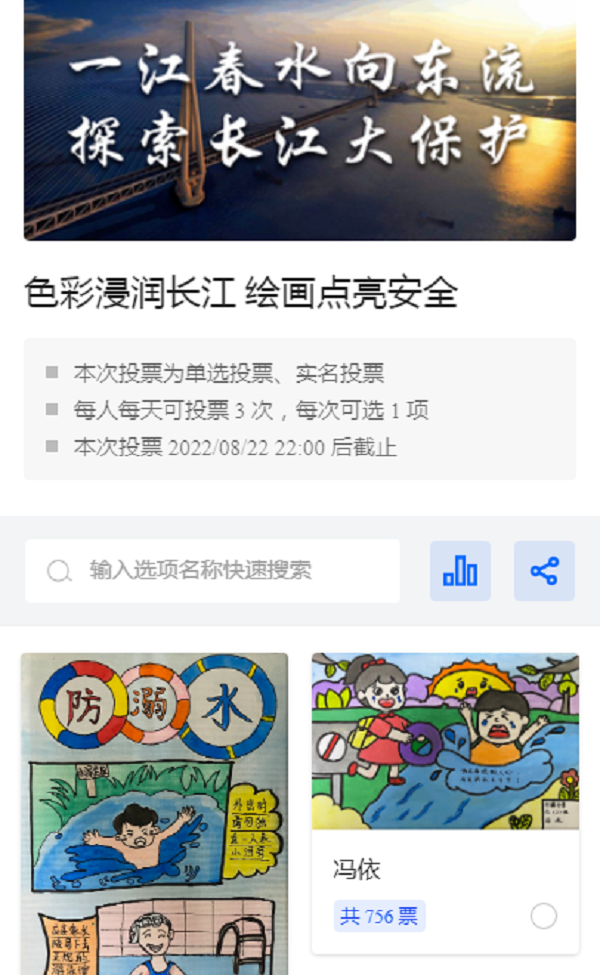Open 冯依's drowning prevention drawing
The image size is (600, 975).
(x=445, y=741)
